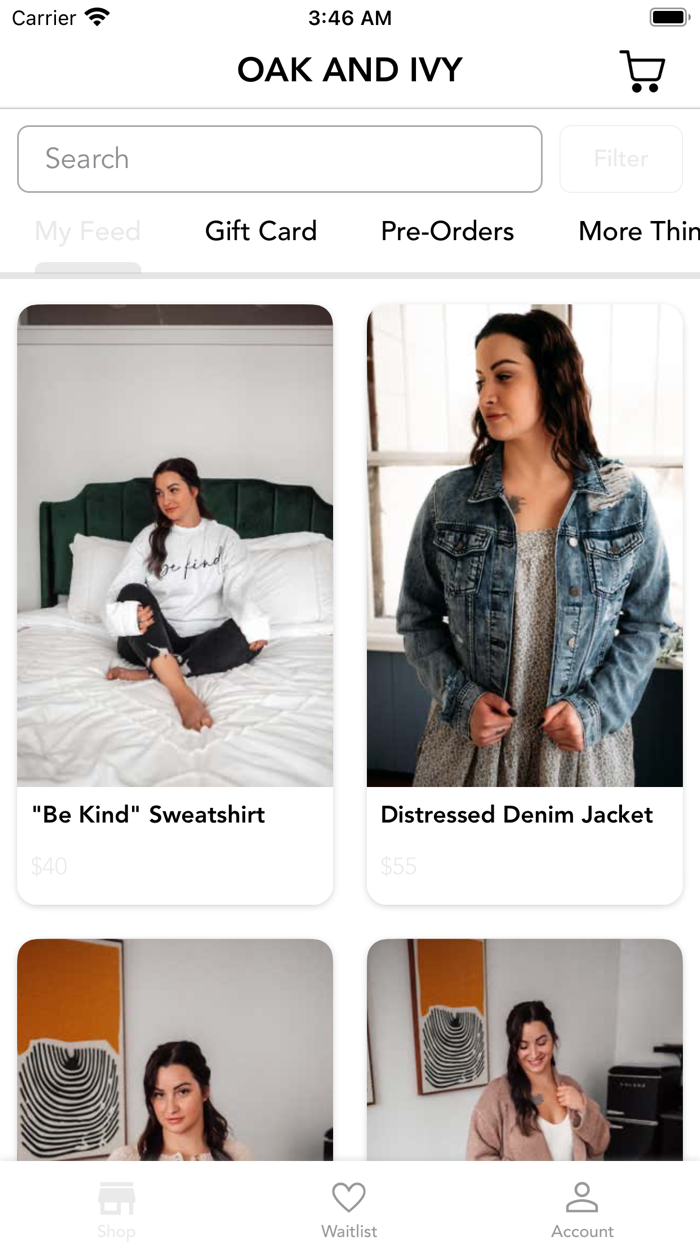The image size is (700, 1244).
Task: Switch to the My Feed tab
Action: (x=88, y=232)
